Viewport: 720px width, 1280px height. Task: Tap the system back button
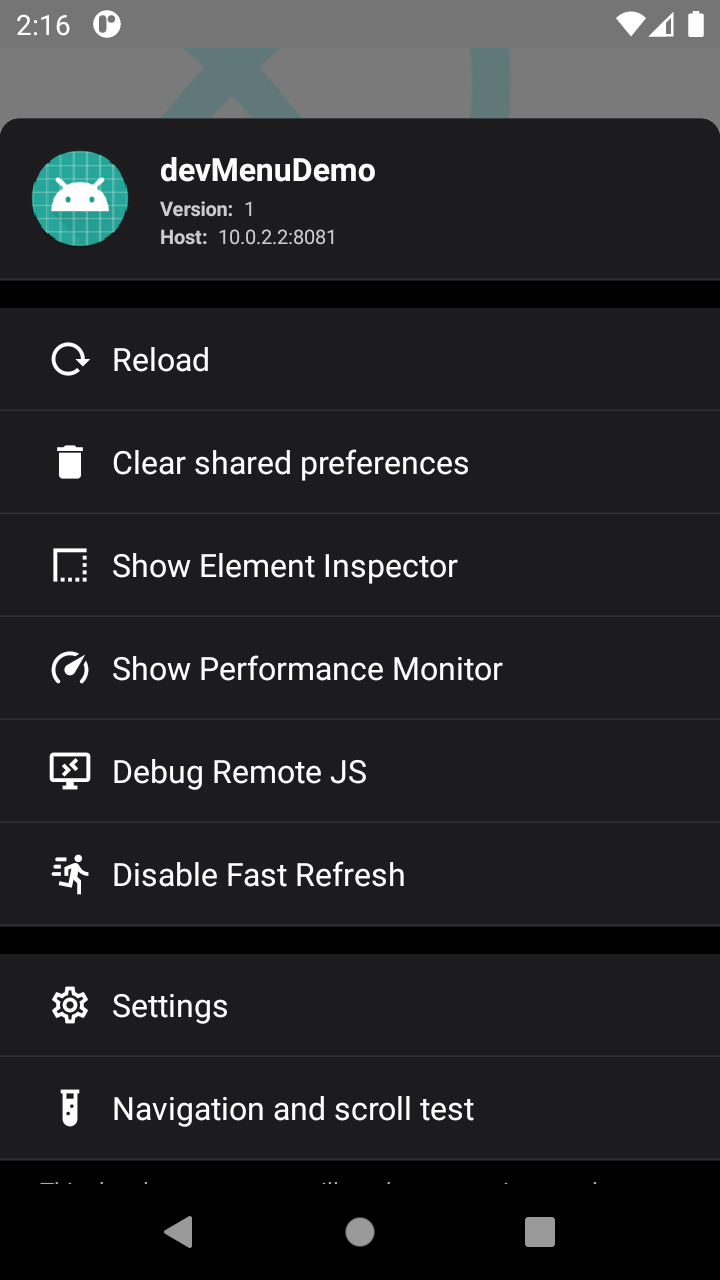(179, 1233)
